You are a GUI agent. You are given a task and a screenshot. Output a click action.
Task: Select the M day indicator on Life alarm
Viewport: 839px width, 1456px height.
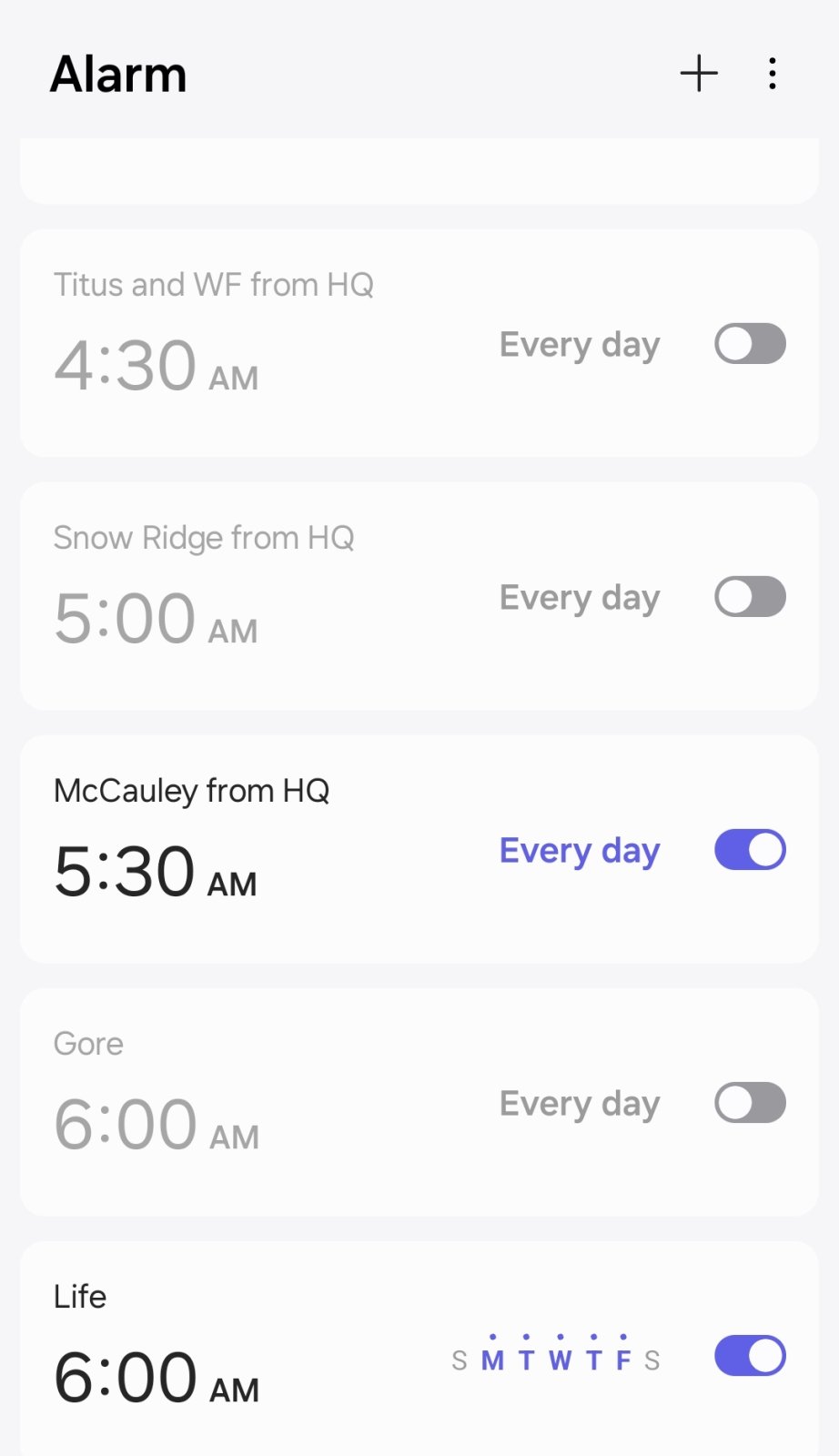492,1358
